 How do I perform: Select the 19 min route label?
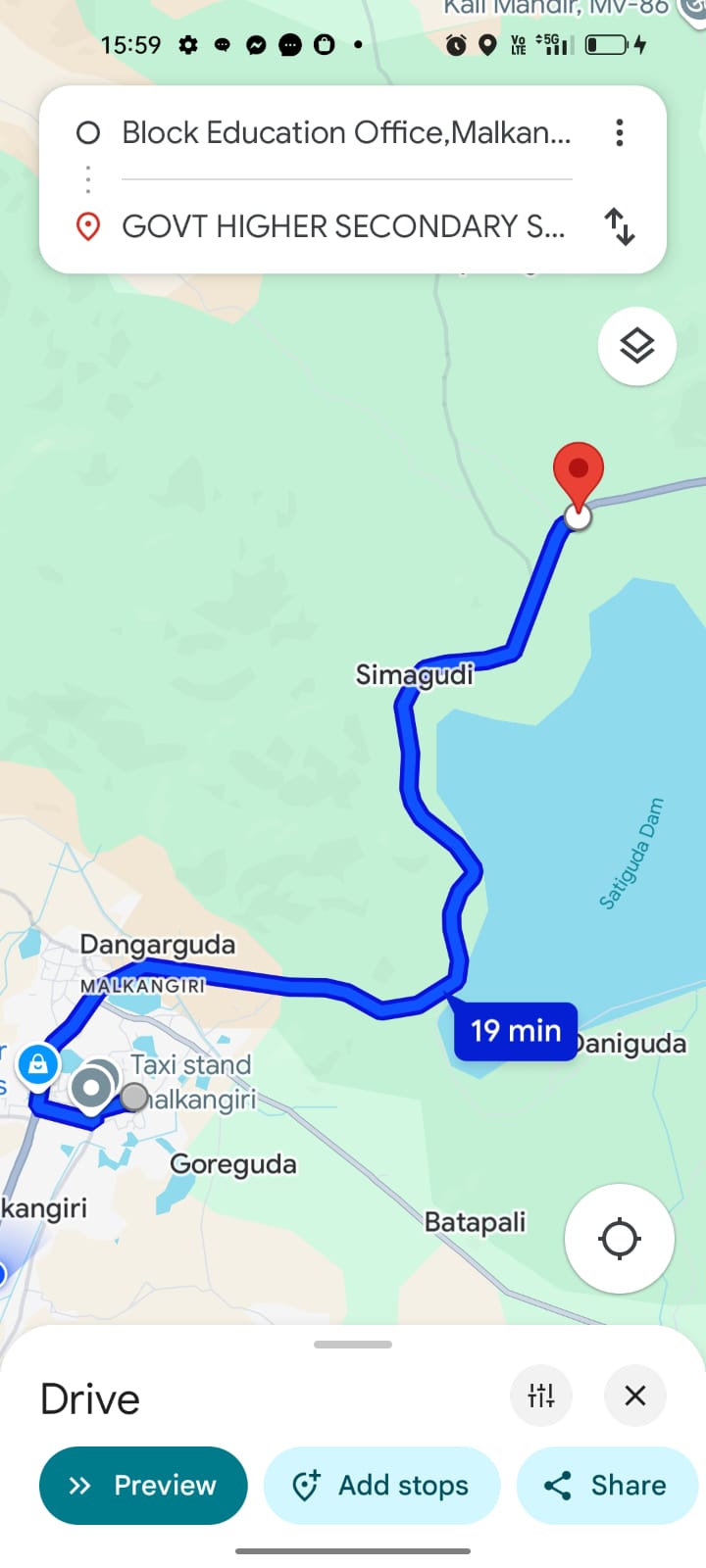coord(516,1031)
